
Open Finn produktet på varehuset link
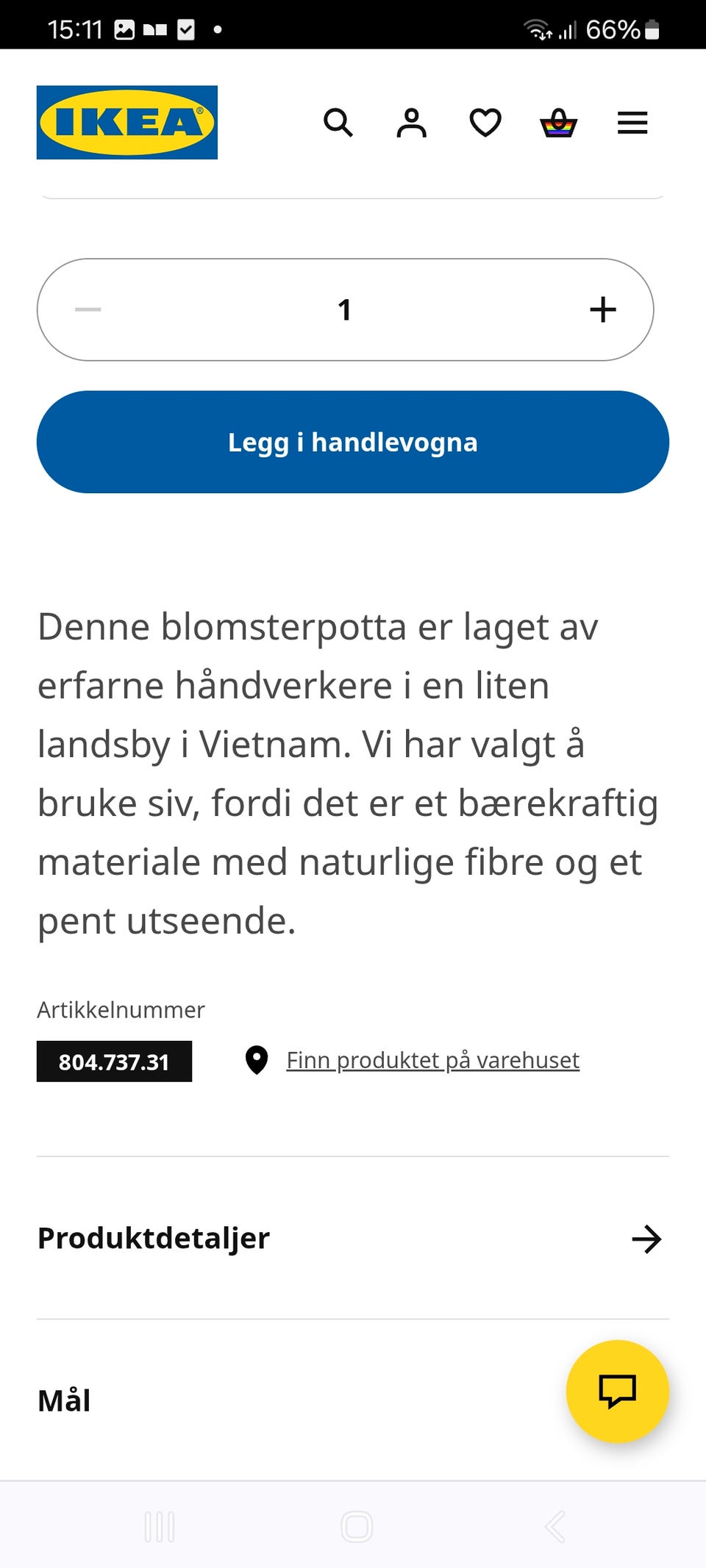[x=432, y=1061]
